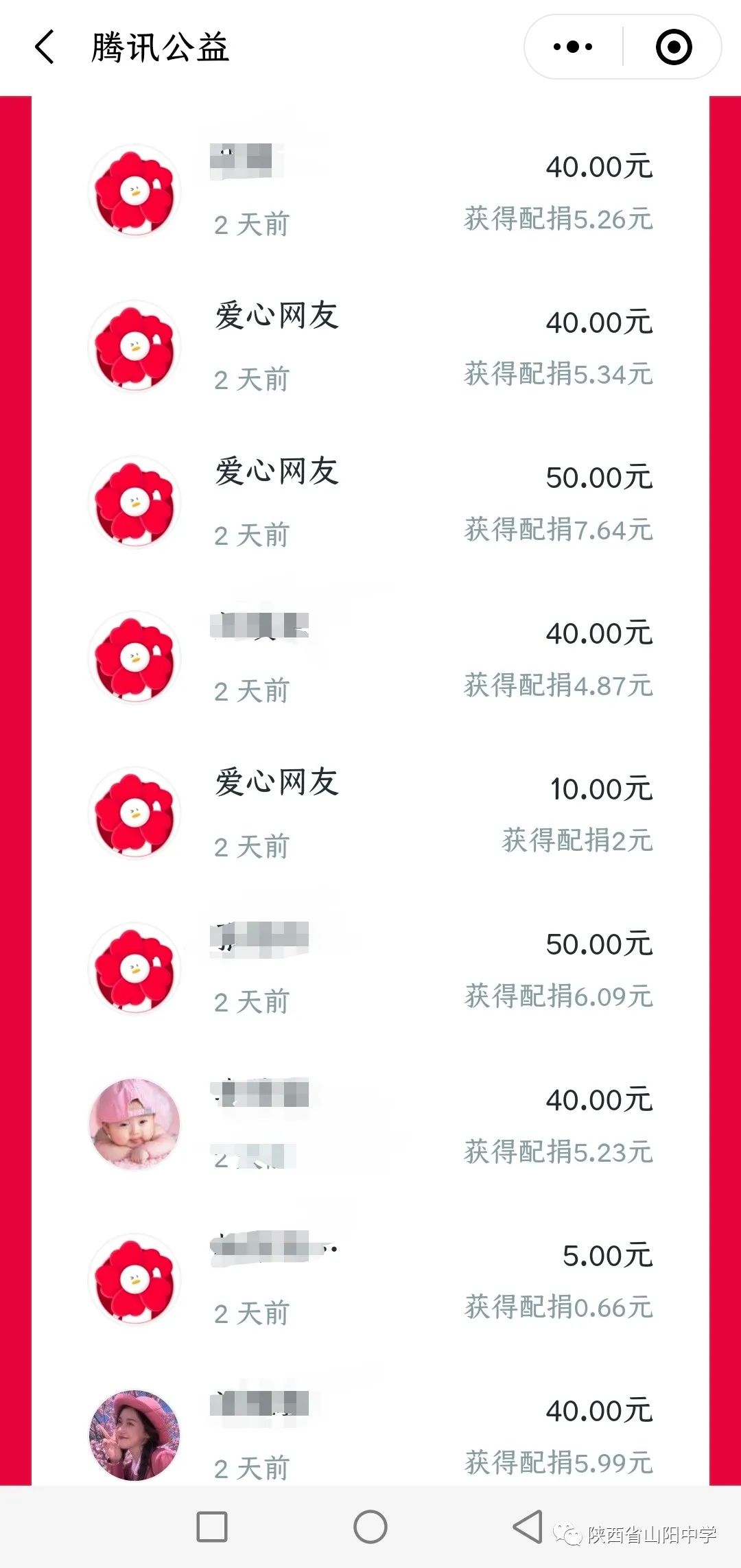Open the recent apps overview
The width and height of the screenshot is (741, 1568).
pyautogui.click(x=212, y=1527)
